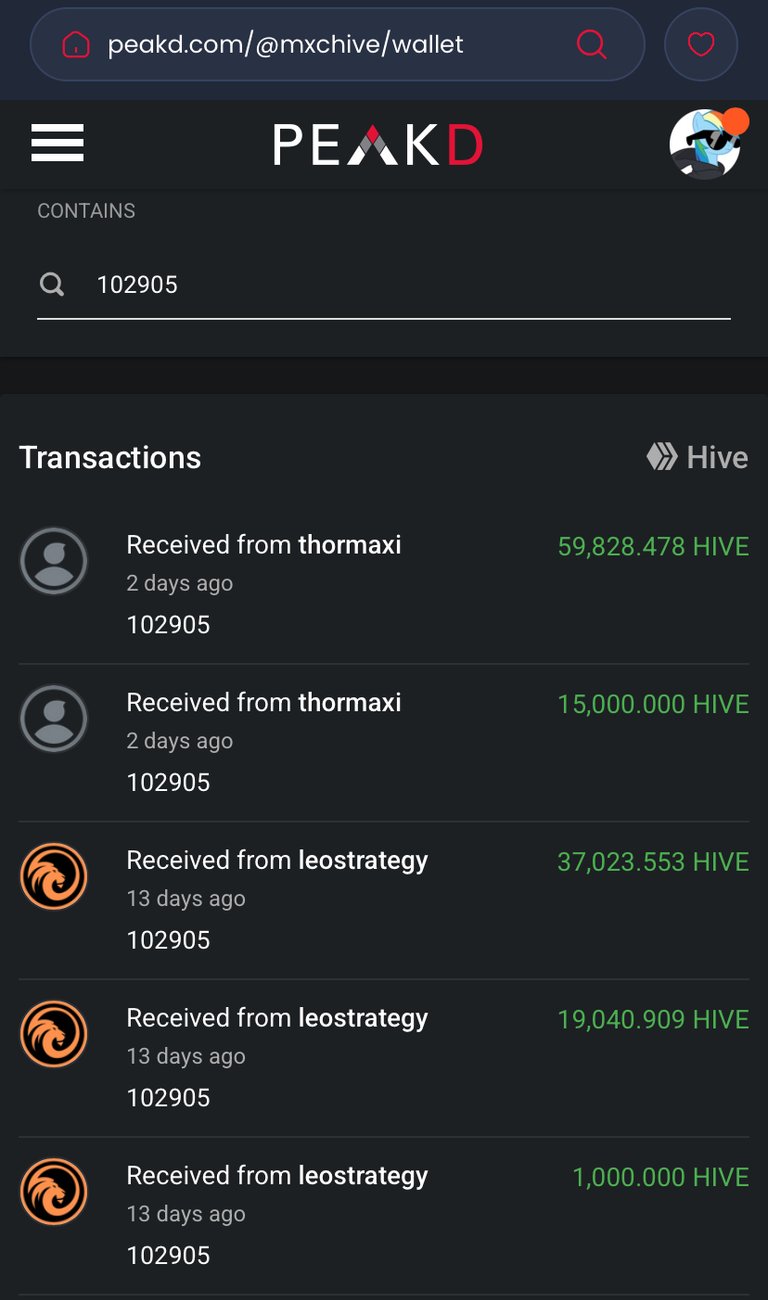The height and width of the screenshot is (1300, 768).
Task: Open the profile avatar menu
Action: click(x=706, y=144)
